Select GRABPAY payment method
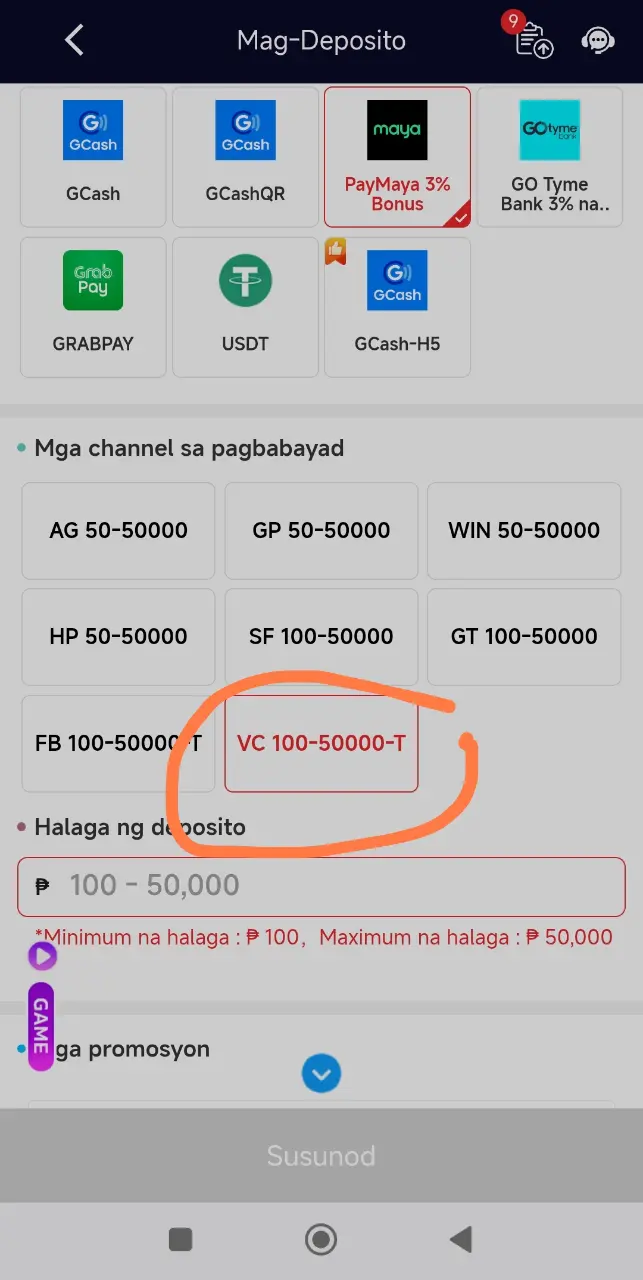 (x=93, y=307)
